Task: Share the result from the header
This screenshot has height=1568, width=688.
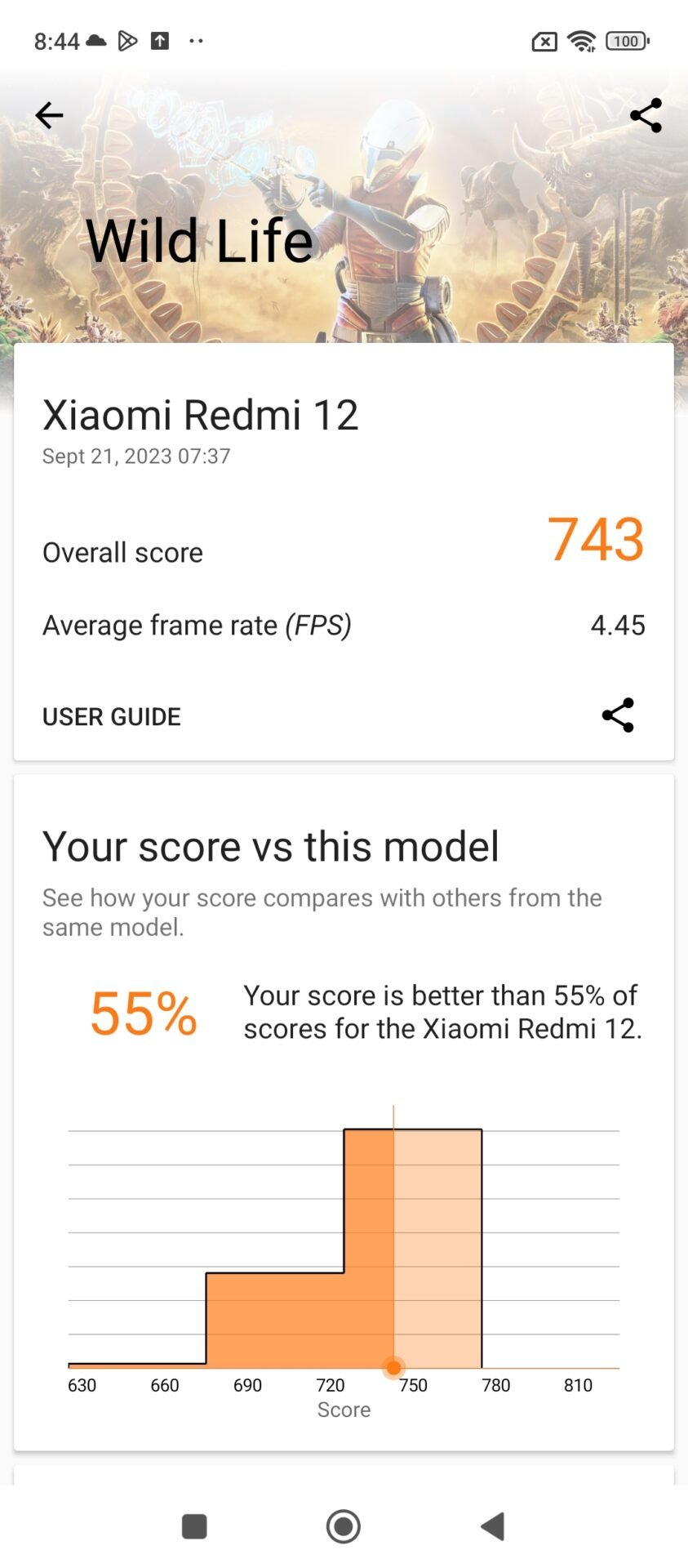Action: (646, 115)
